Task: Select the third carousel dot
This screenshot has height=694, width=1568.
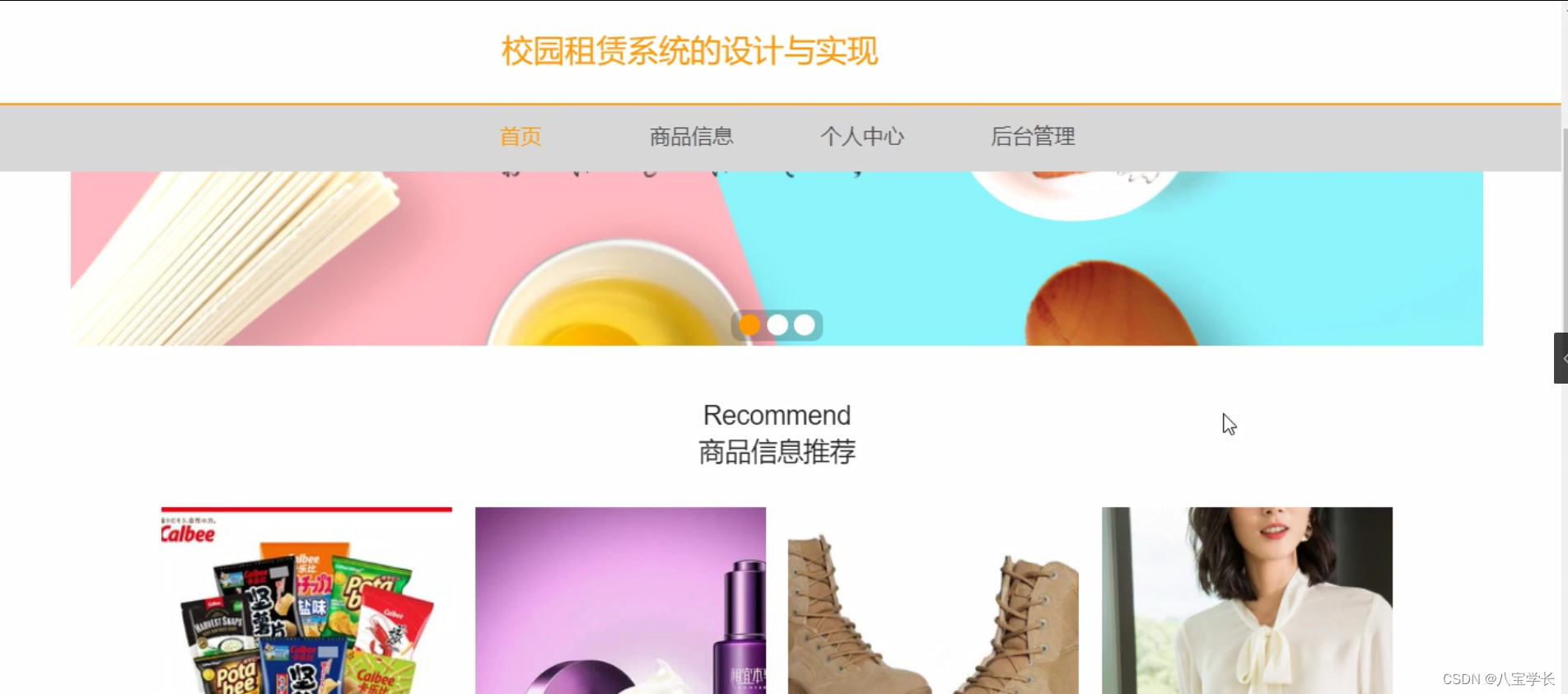Action: (x=805, y=325)
